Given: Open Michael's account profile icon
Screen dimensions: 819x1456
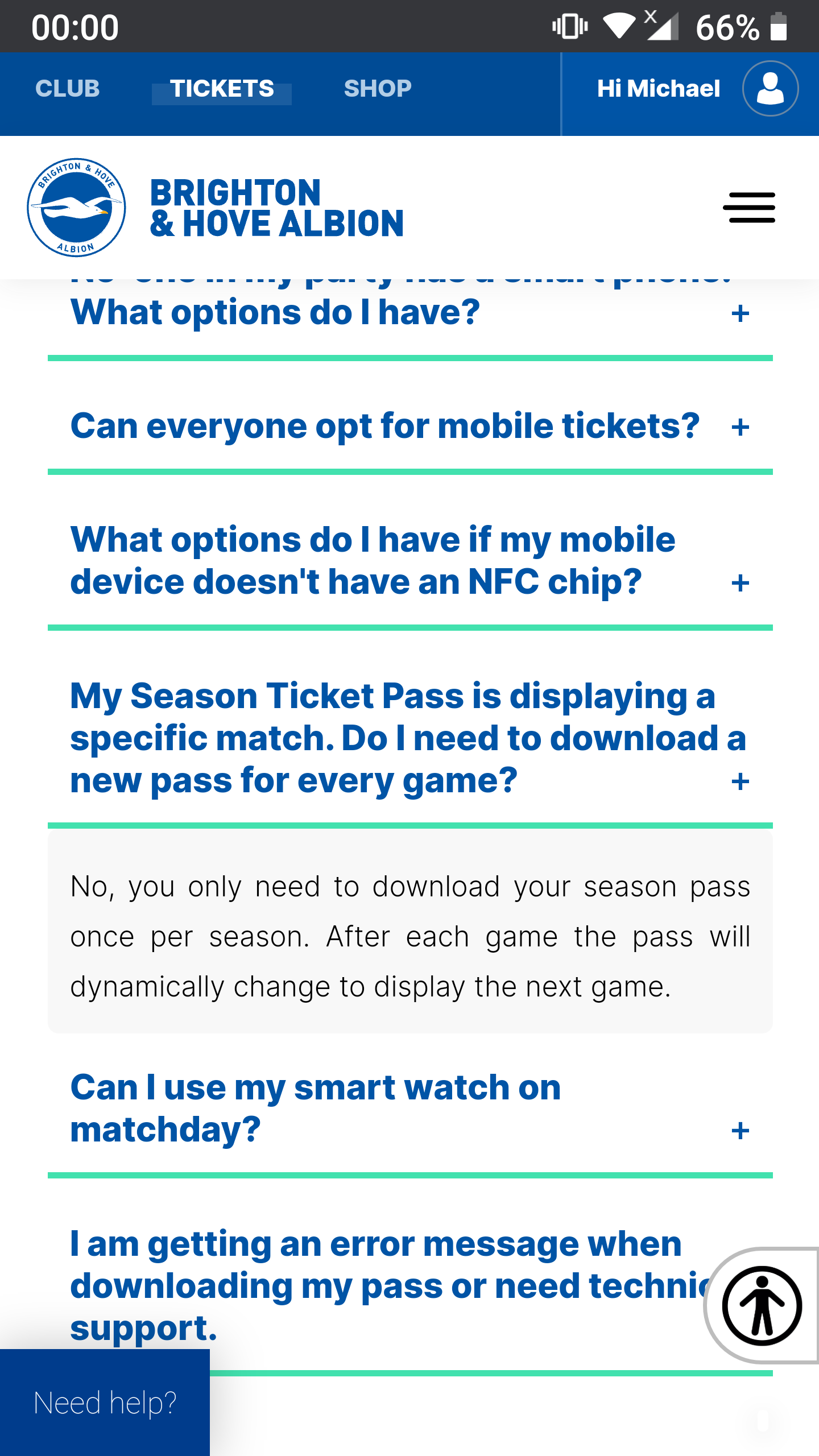Looking at the screenshot, I should [770, 89].
